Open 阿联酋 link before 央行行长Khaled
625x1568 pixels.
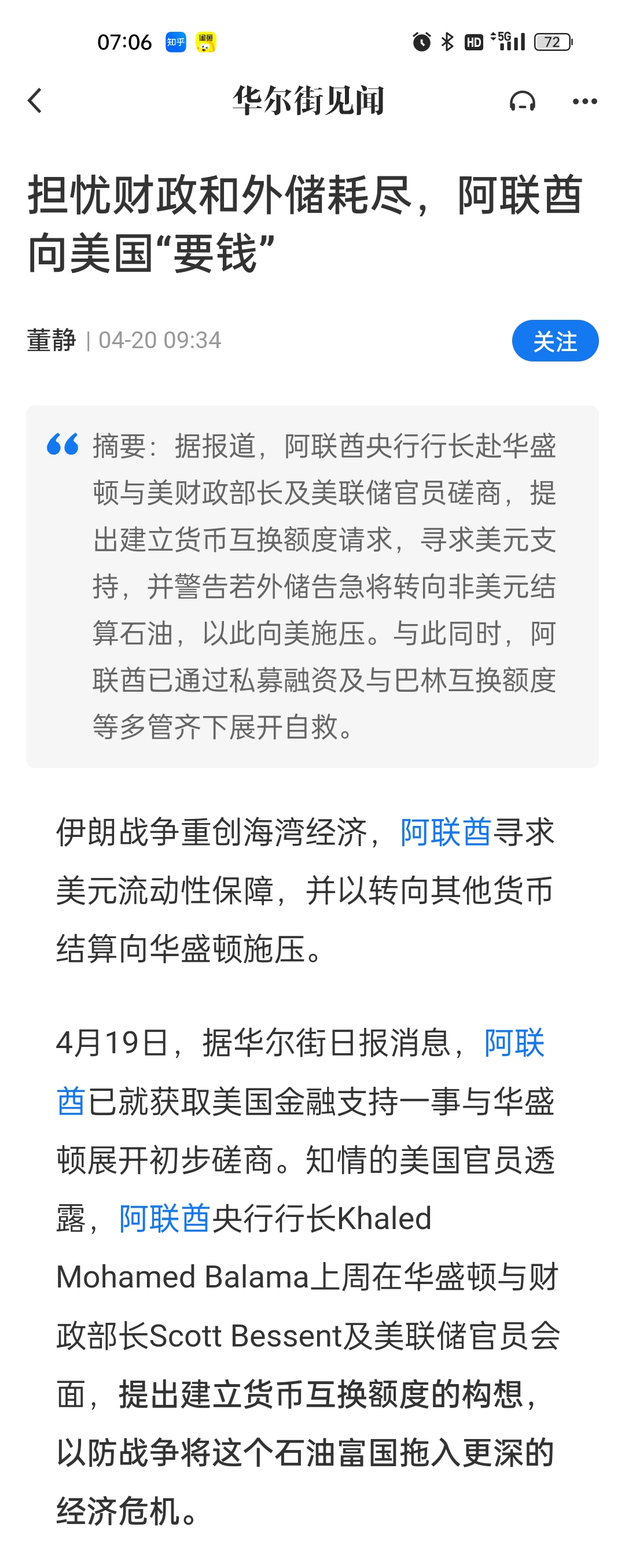[x=164, y=1219]
